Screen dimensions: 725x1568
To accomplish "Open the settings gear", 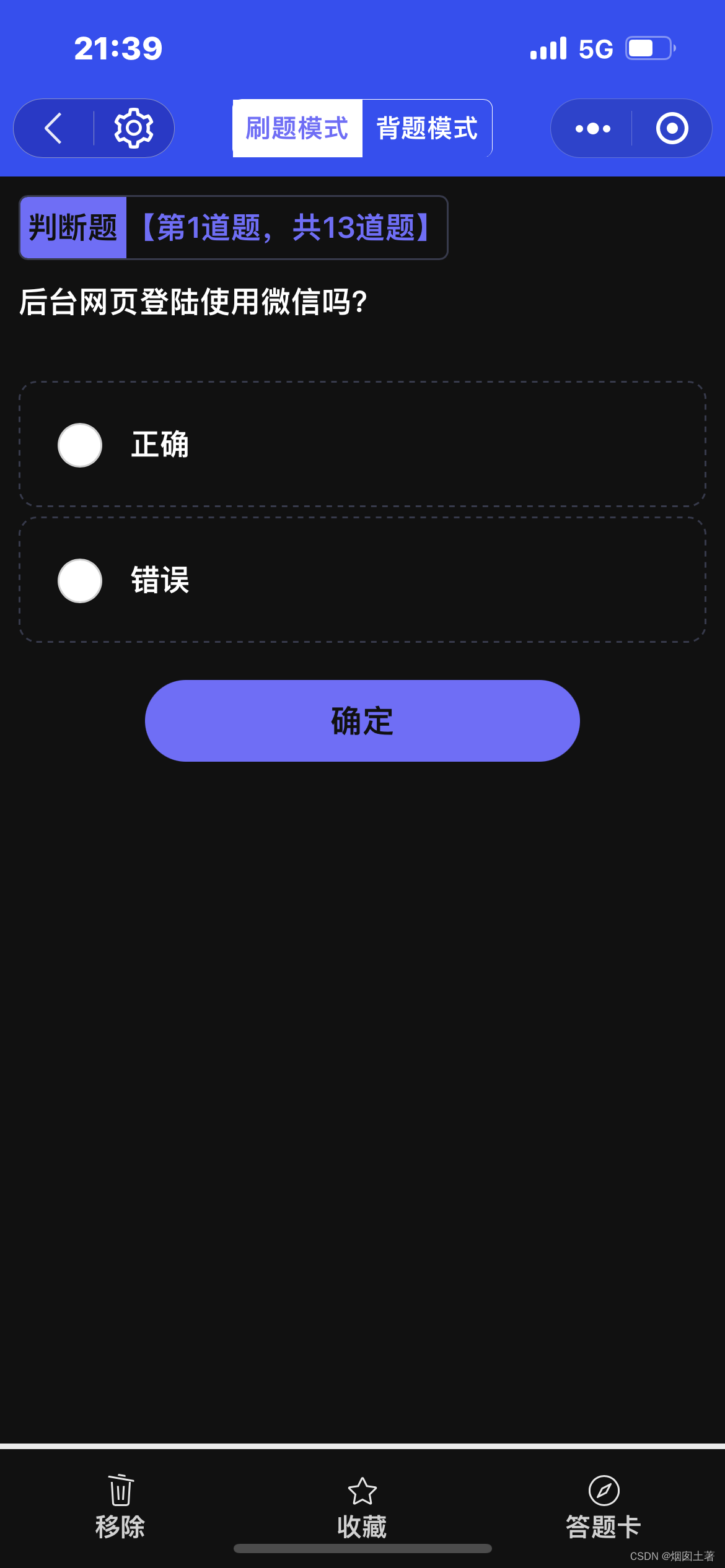I will 133,128.
